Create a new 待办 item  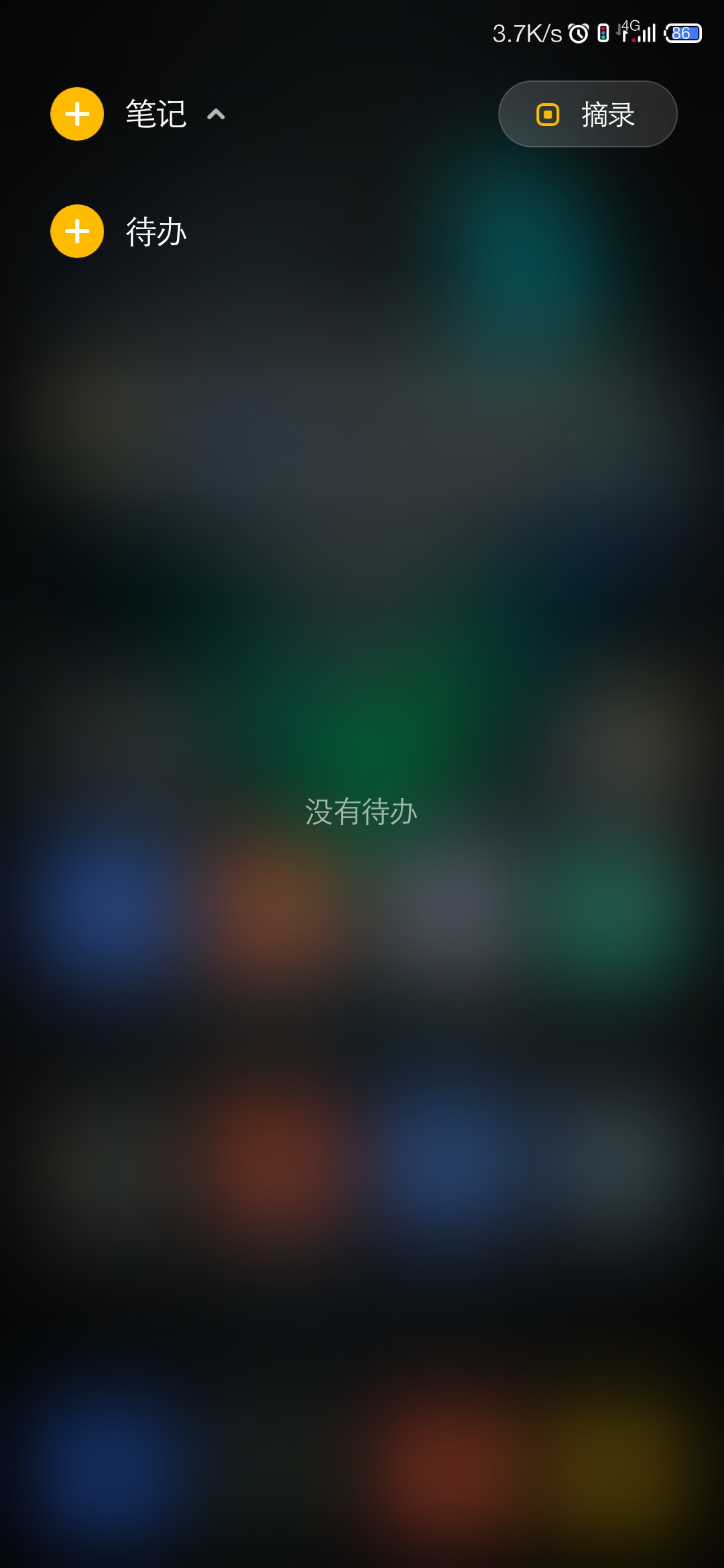click(77, 231)
